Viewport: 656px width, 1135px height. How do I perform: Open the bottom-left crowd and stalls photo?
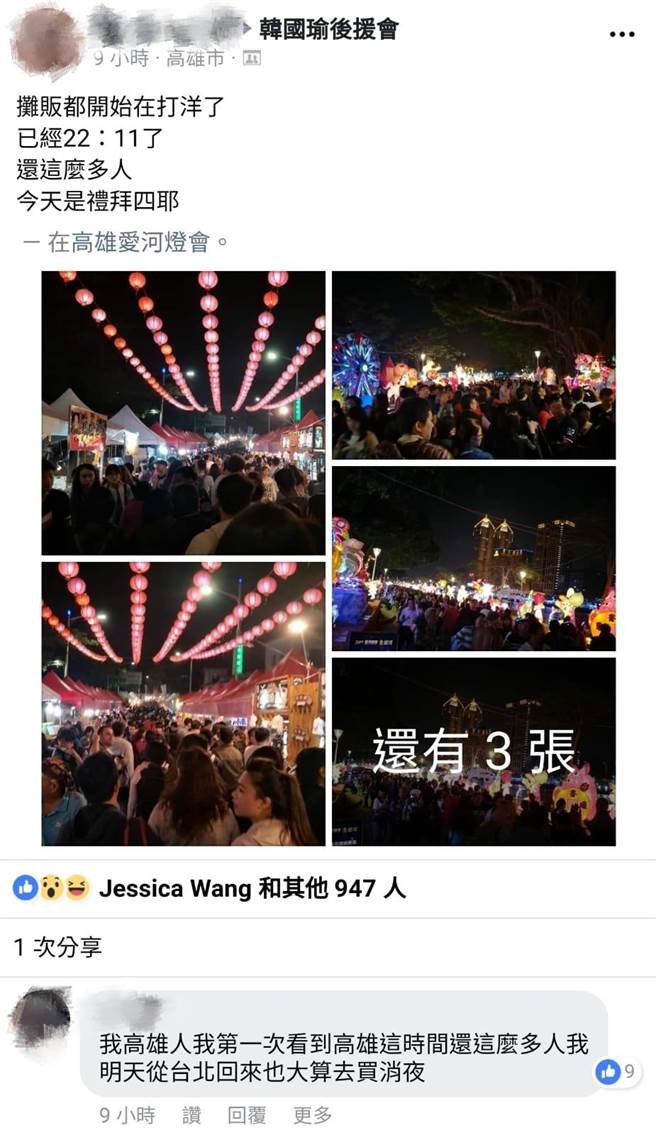tap(183, 703)
